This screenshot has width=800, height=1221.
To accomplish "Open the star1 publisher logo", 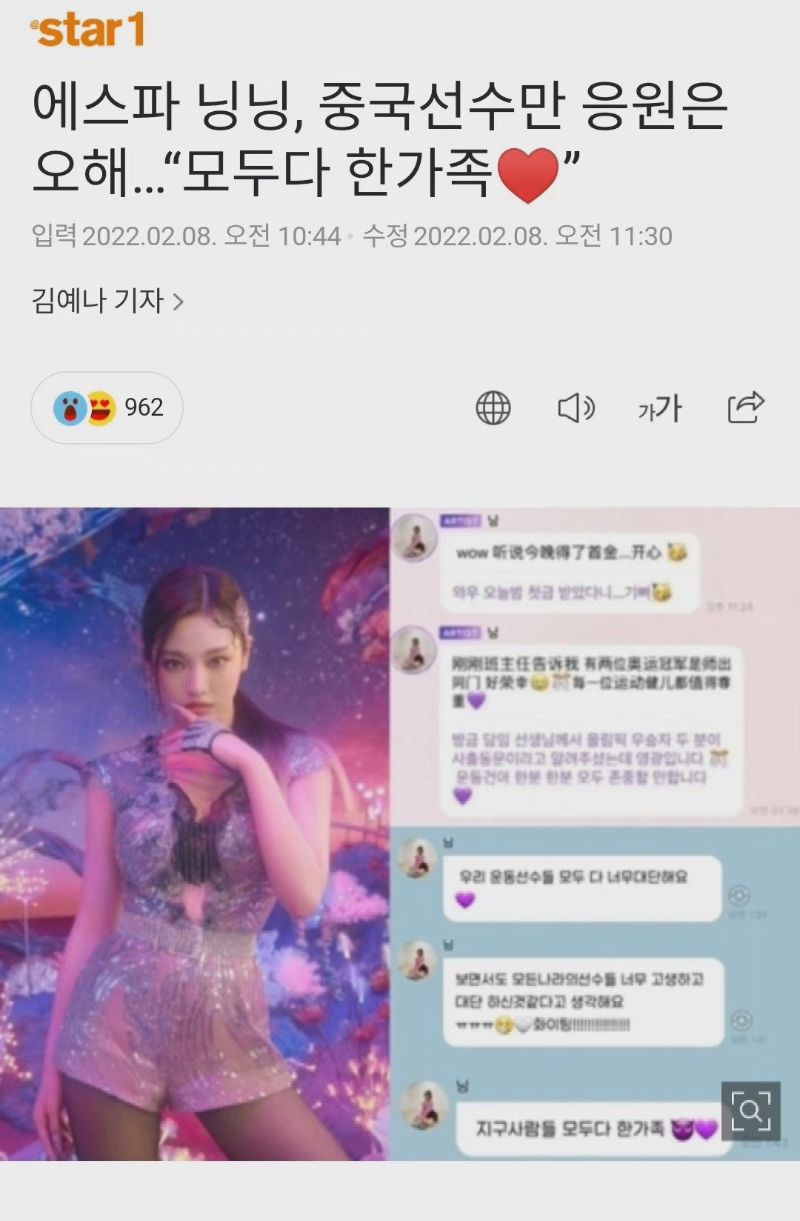I will (x=88, y=31).
